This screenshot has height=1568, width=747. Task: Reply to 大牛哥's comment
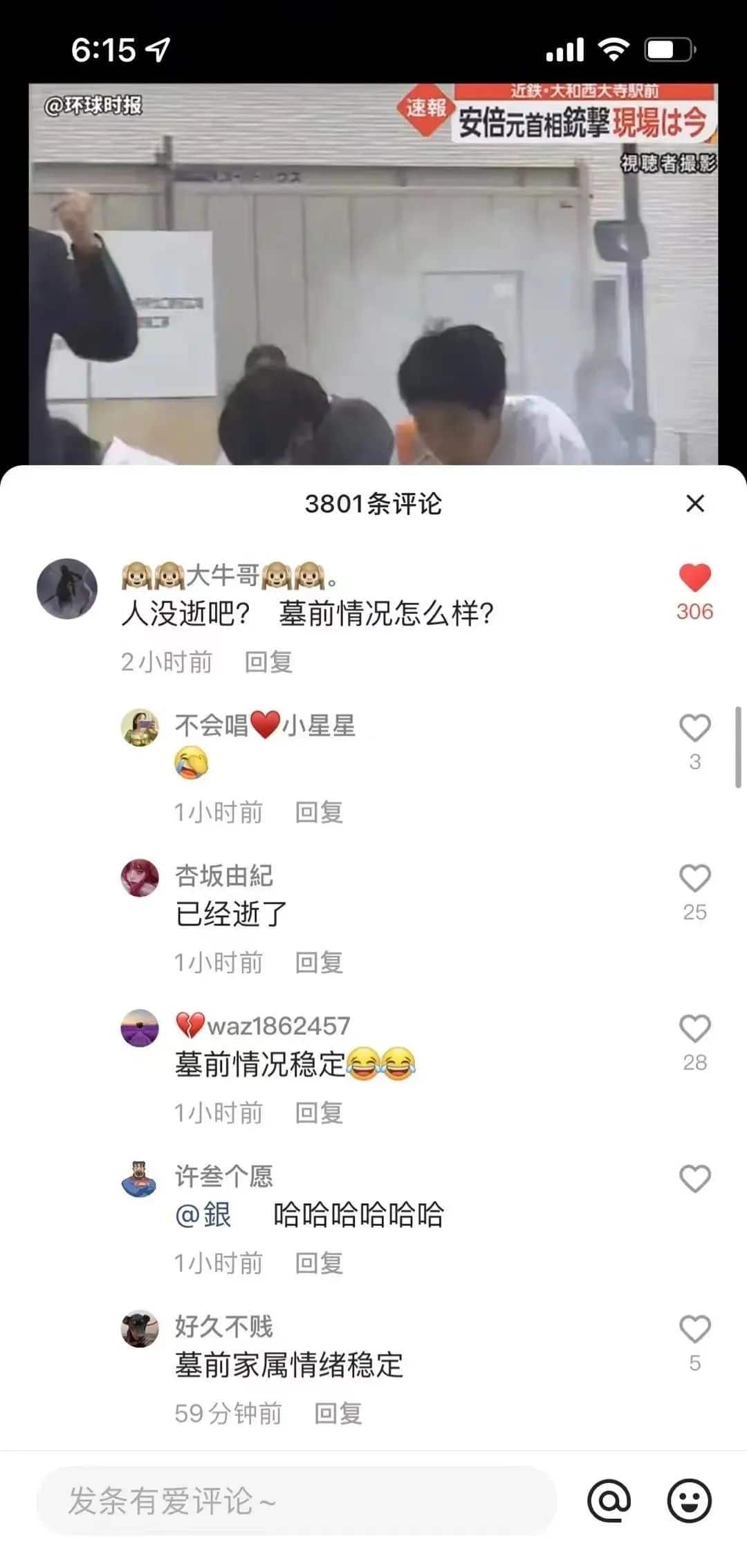[x=268, y=662]
